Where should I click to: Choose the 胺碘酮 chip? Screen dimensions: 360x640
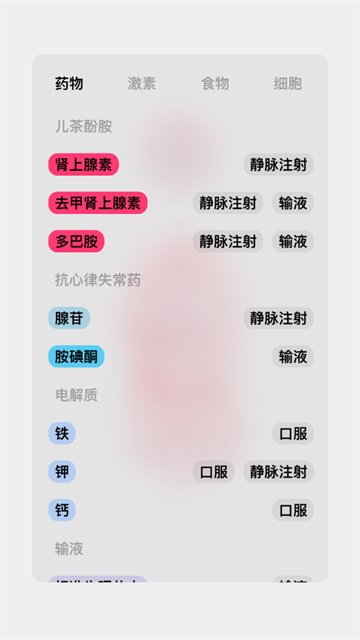tap(76, 356)
